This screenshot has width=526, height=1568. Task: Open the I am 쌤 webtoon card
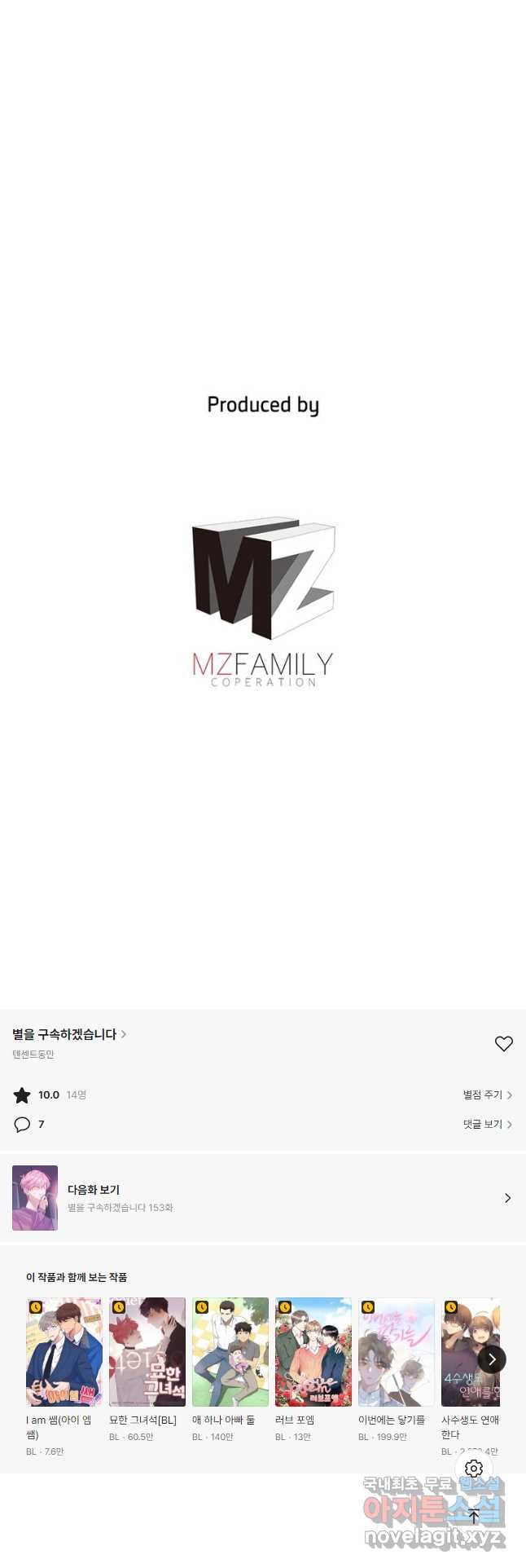[64, 1353]
